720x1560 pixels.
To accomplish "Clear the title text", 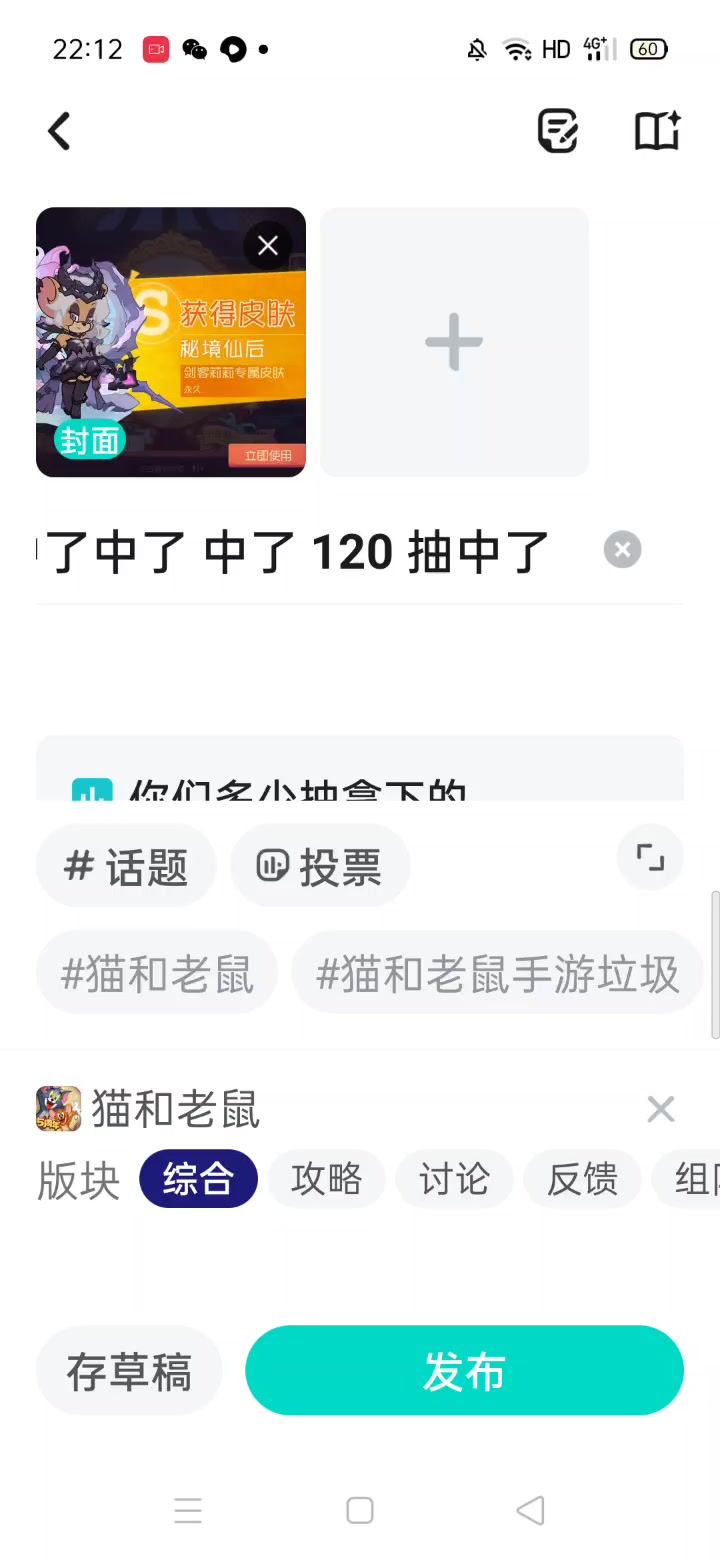I will (x=622, y=550).
